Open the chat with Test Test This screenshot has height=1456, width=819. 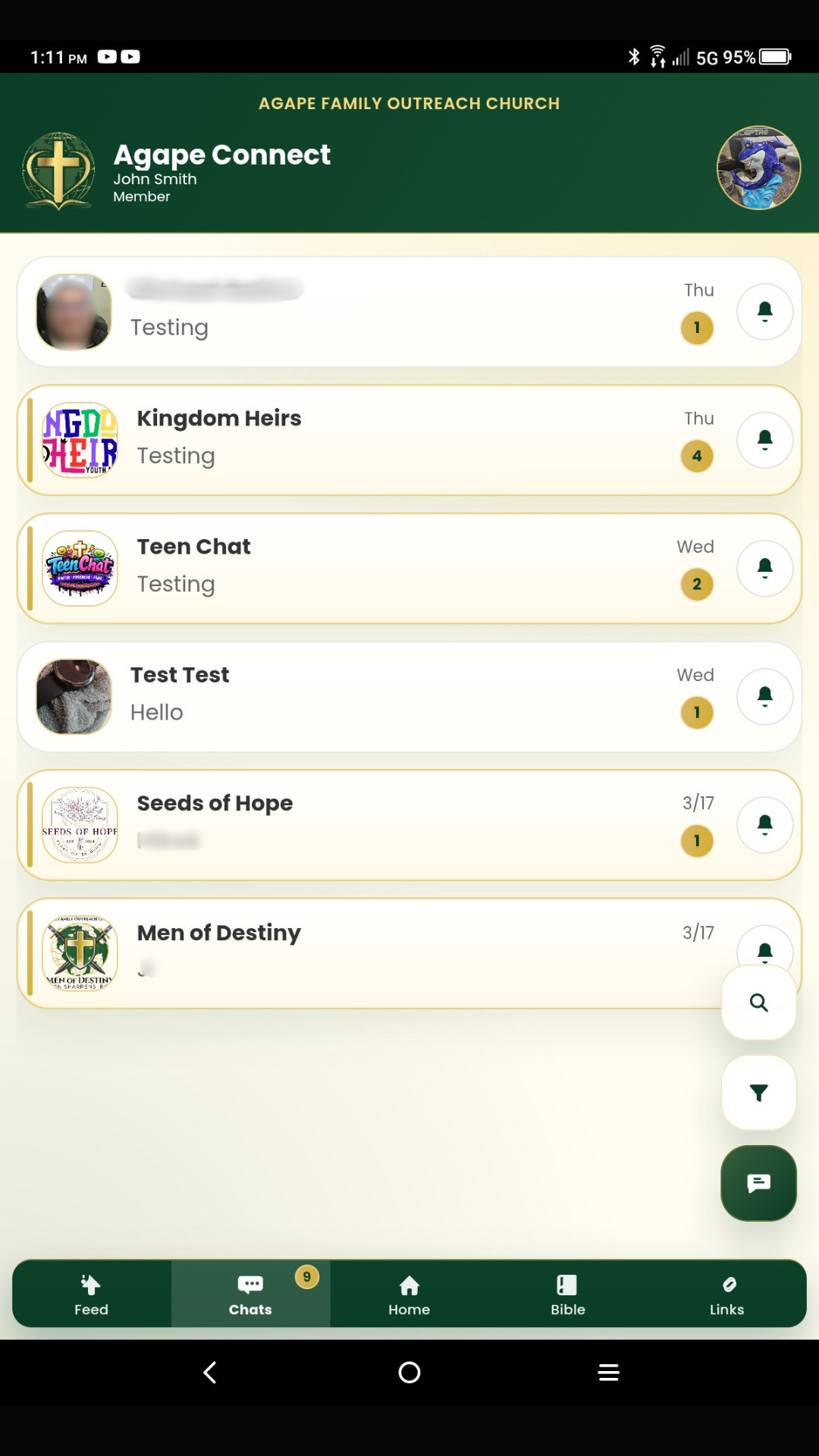(x=379, y=696)
